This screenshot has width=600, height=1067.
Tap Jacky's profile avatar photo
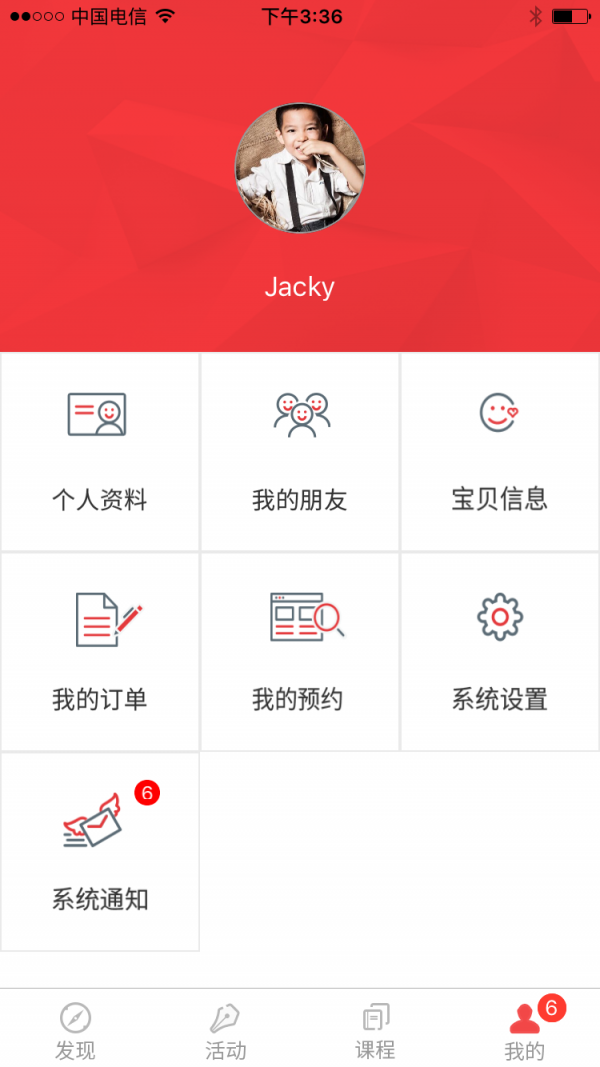click(x=300, y=168)
